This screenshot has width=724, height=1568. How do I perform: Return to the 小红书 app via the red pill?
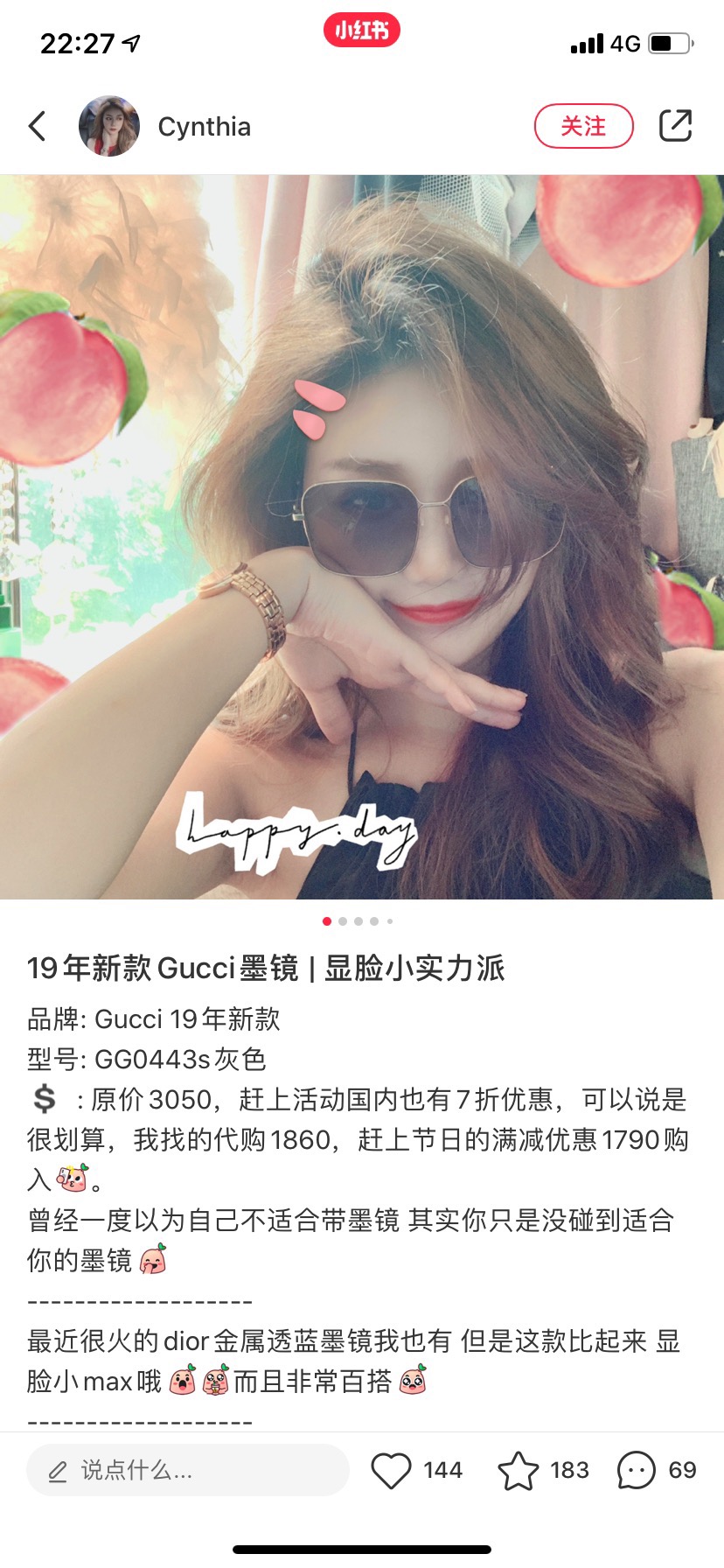click(x=362, y=31)
